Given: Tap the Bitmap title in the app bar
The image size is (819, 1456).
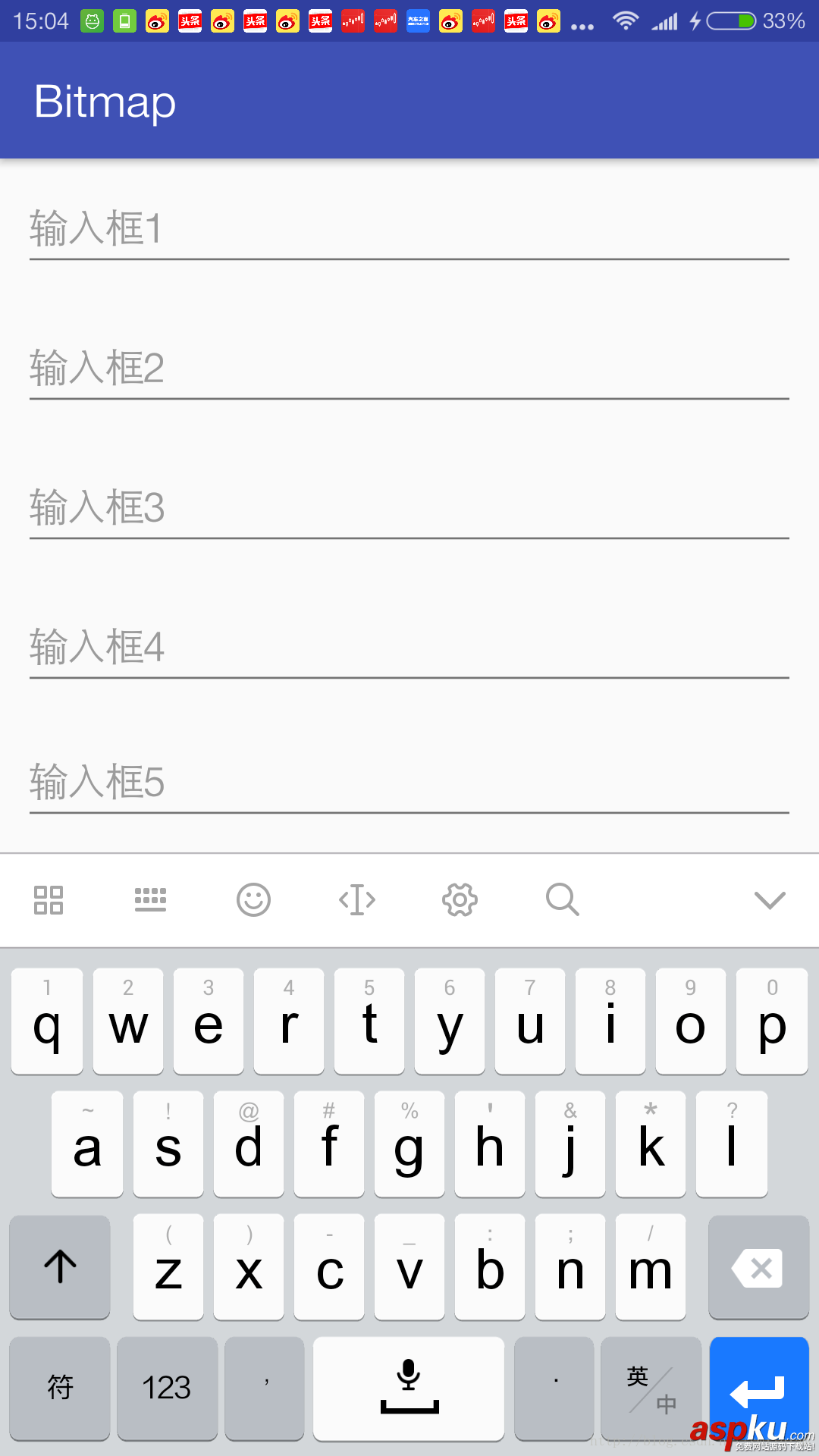Looking at the screenshot, I should [105, 101].
